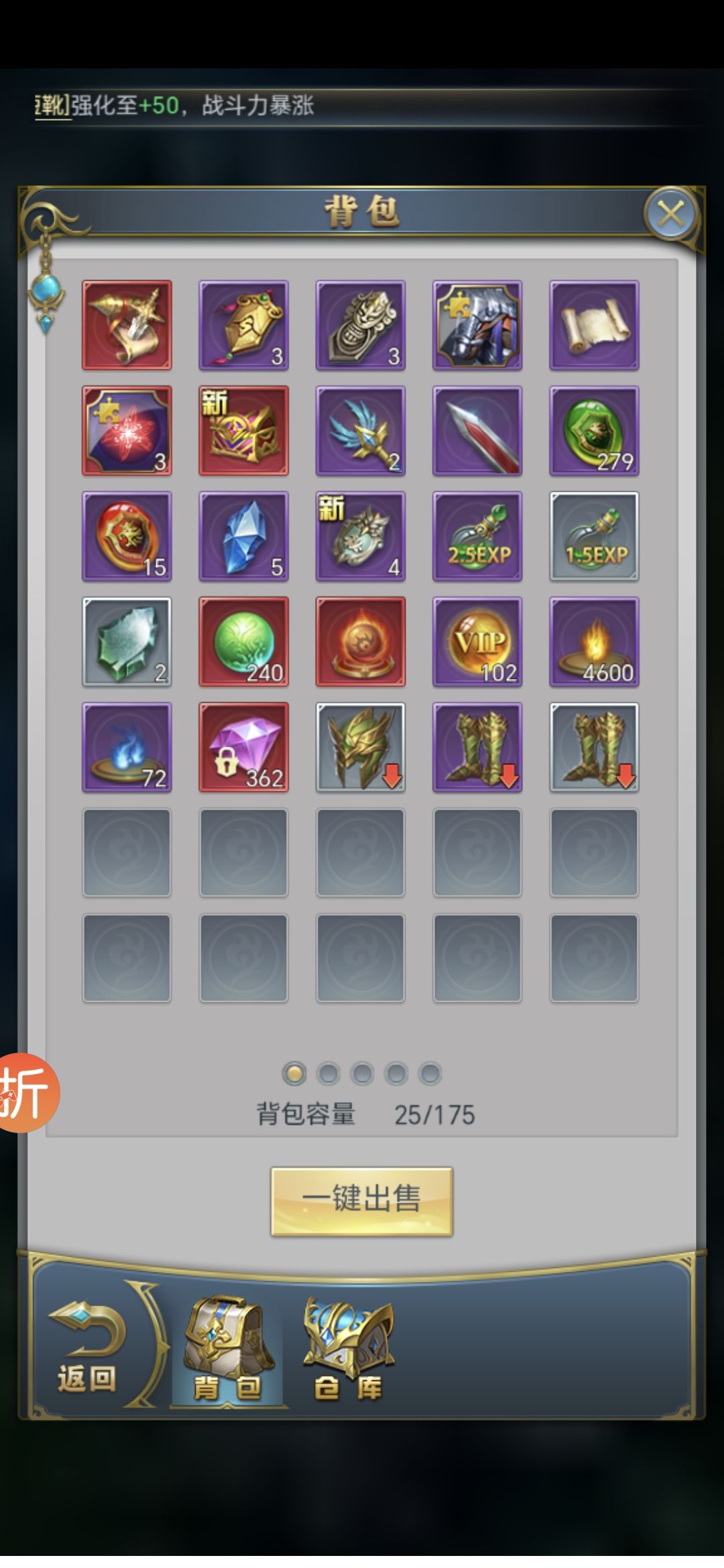
Task: Select the red shield item with 15
Action: [127, 536]
